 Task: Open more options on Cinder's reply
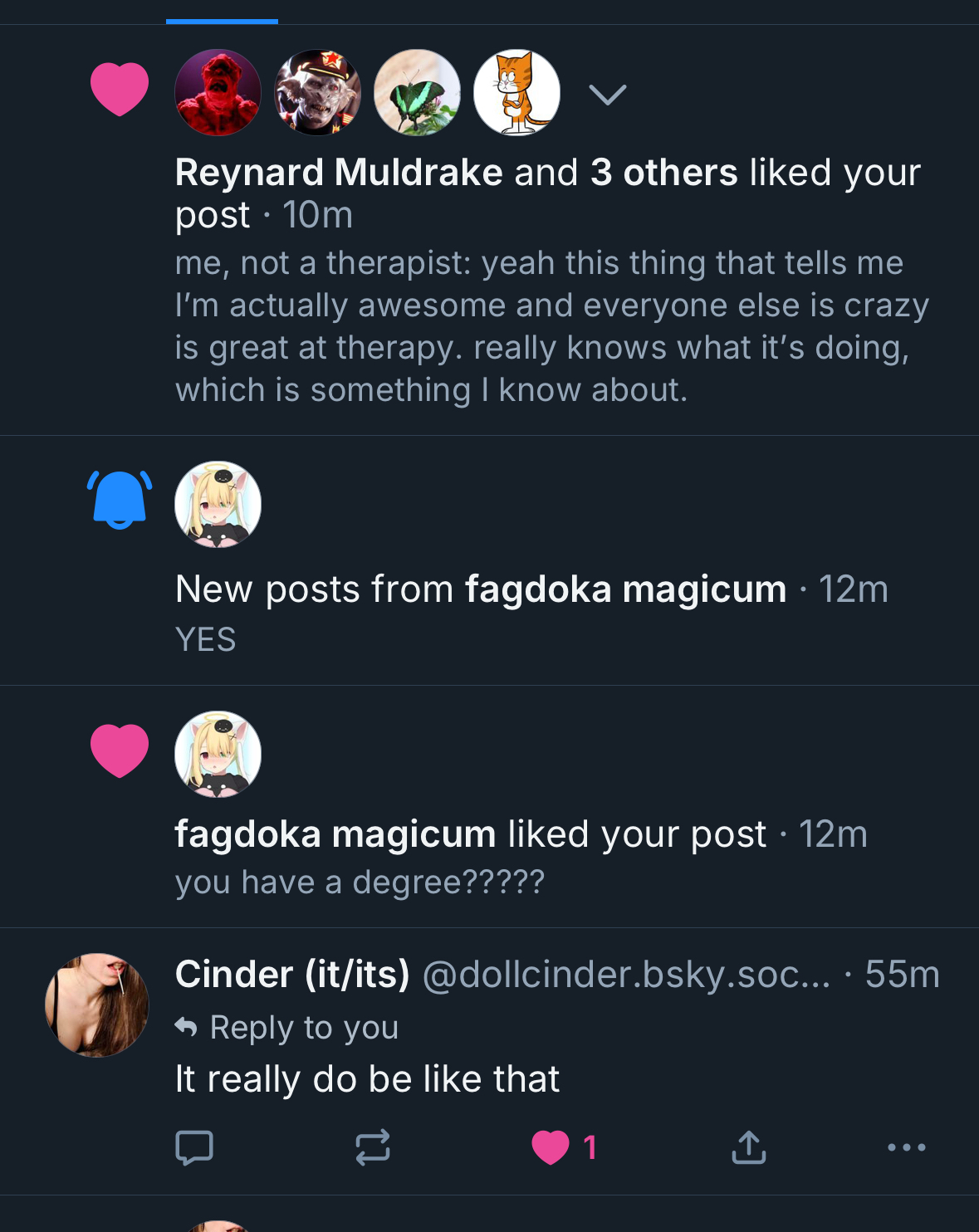pyautogui.click(x=906, y=1147)
